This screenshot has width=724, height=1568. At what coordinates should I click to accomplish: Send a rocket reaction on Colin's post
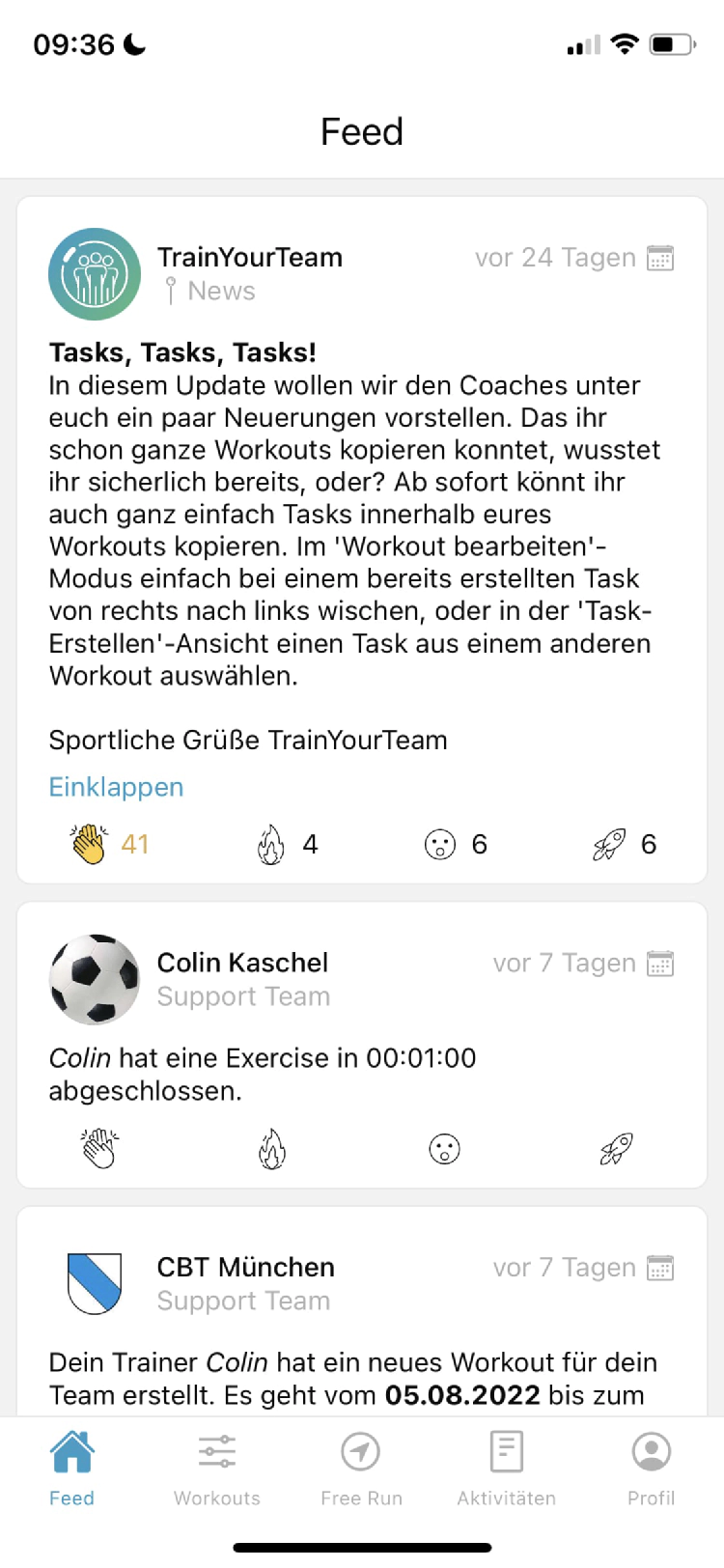[616, 1149]
